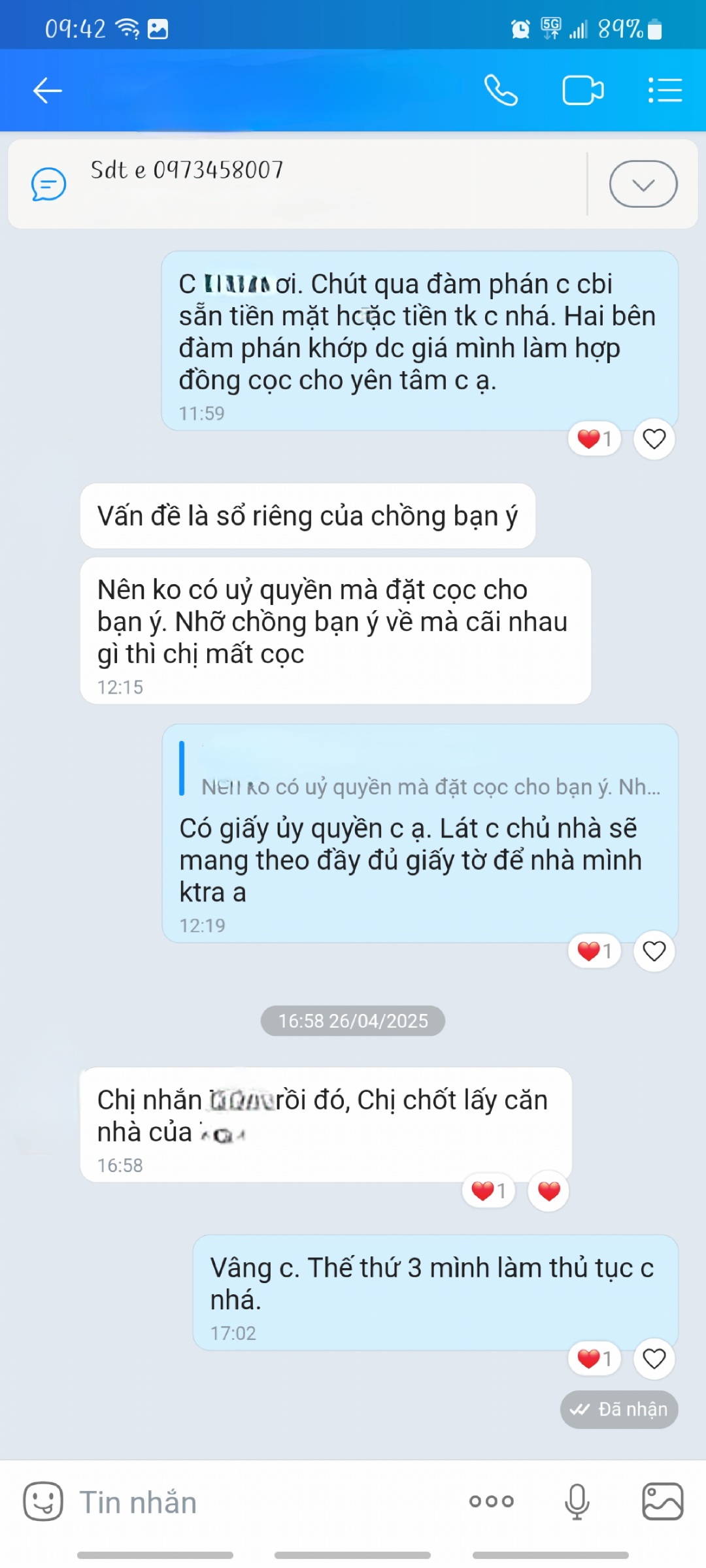Expand the pinned message dropdown
This screenshot has width=706, height=1568.
click(x=643, y=184)
